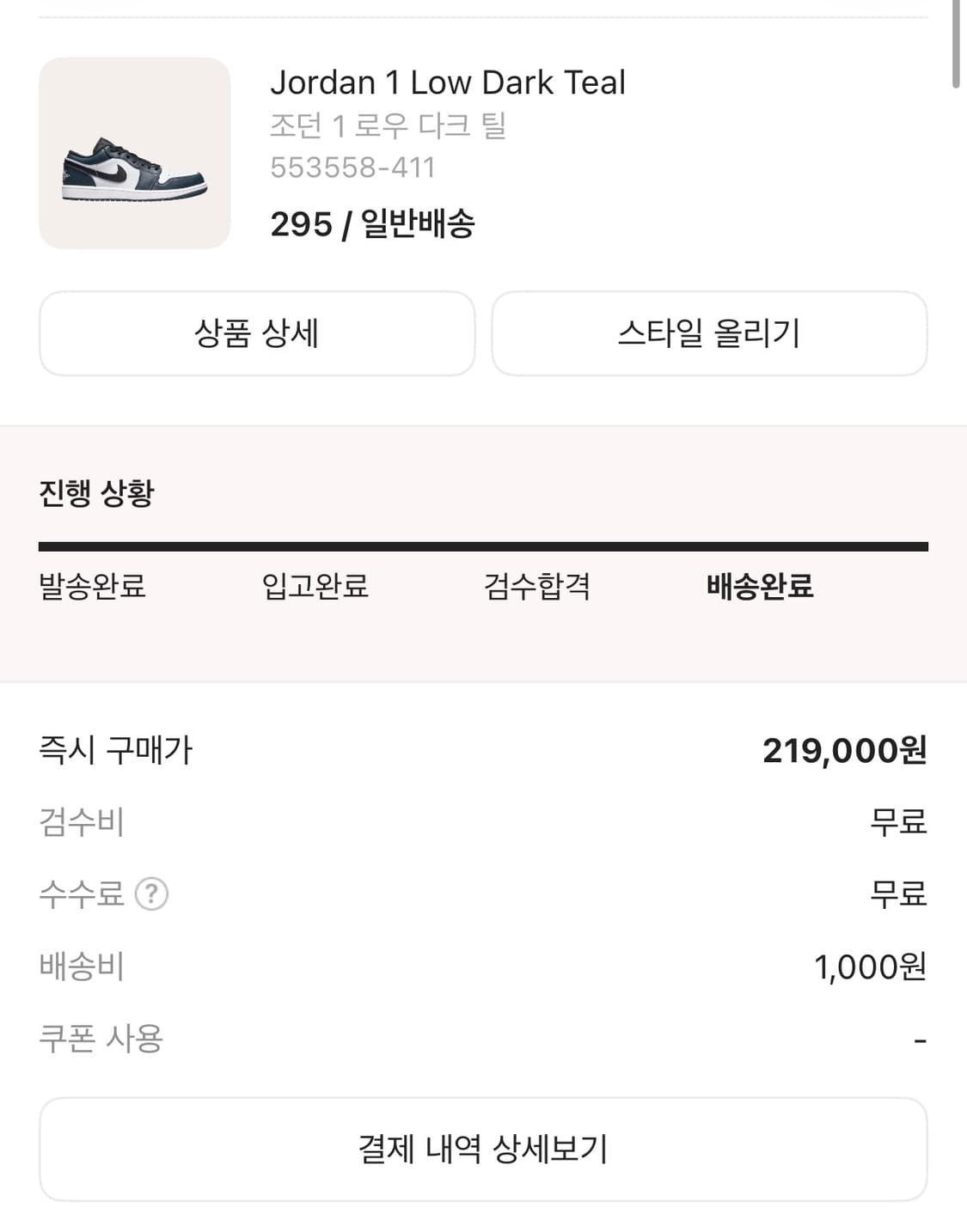Open product details via 상품 상세 button

coord(257,333)
